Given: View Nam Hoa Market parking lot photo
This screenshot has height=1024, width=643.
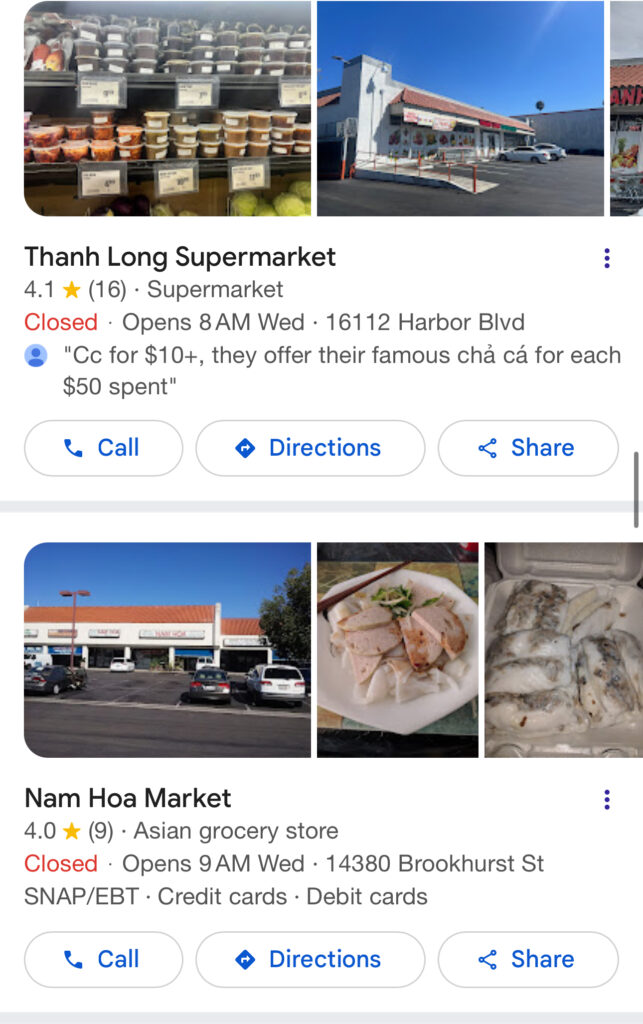Looking at the screenshot, I should pos(167,650).
